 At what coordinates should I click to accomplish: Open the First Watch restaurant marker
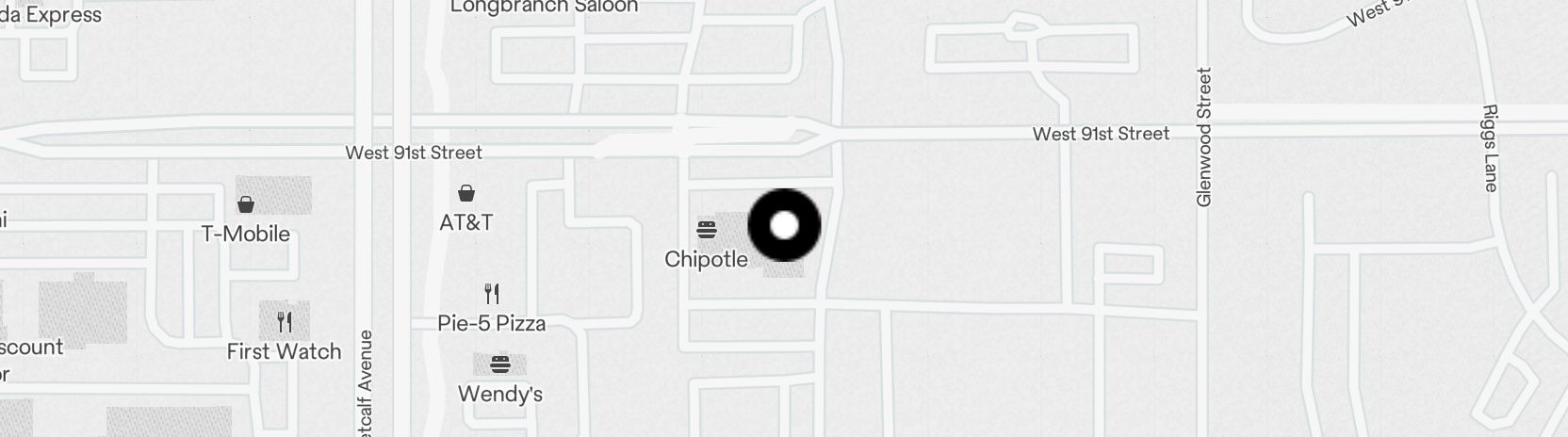coord(285,322)
